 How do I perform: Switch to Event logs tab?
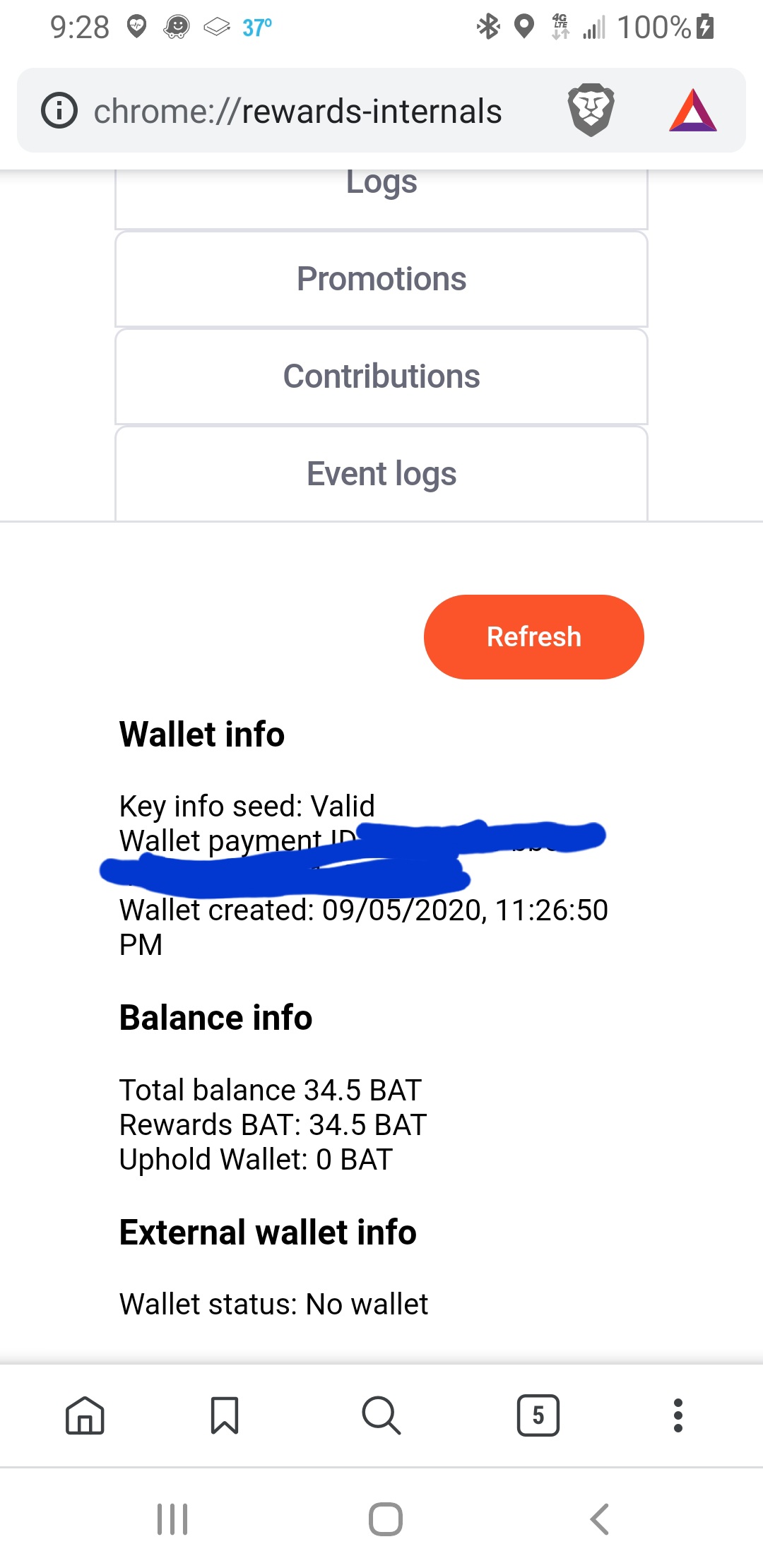(381, 474)
